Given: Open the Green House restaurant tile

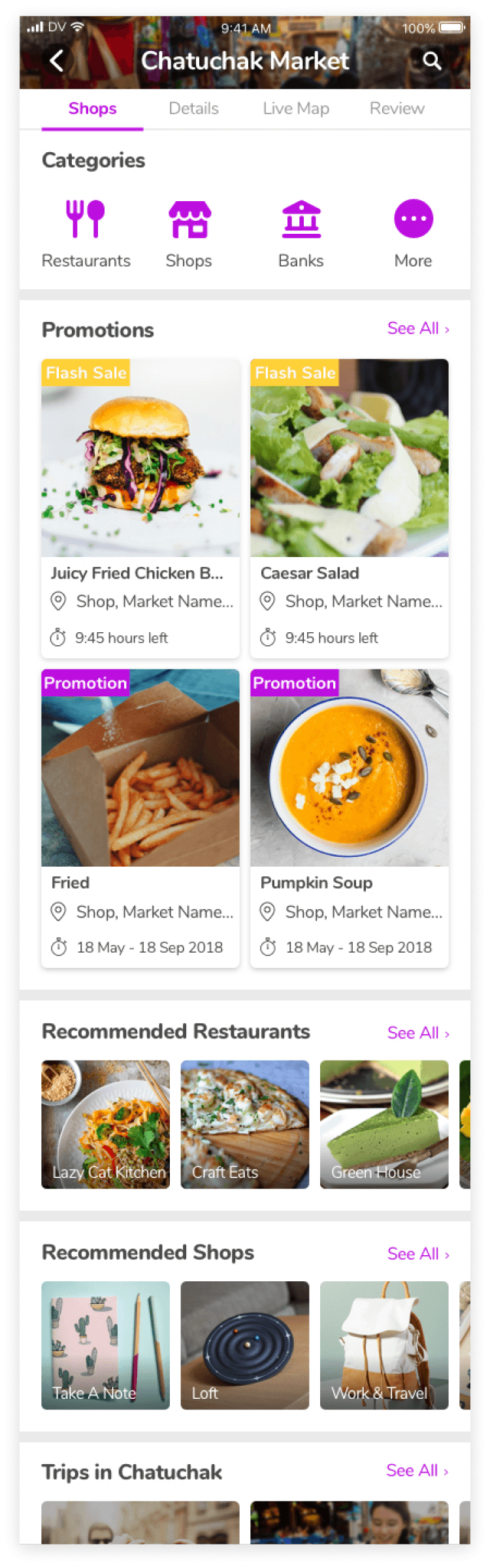Looking at the screenshot, I should pos(384,1124).
